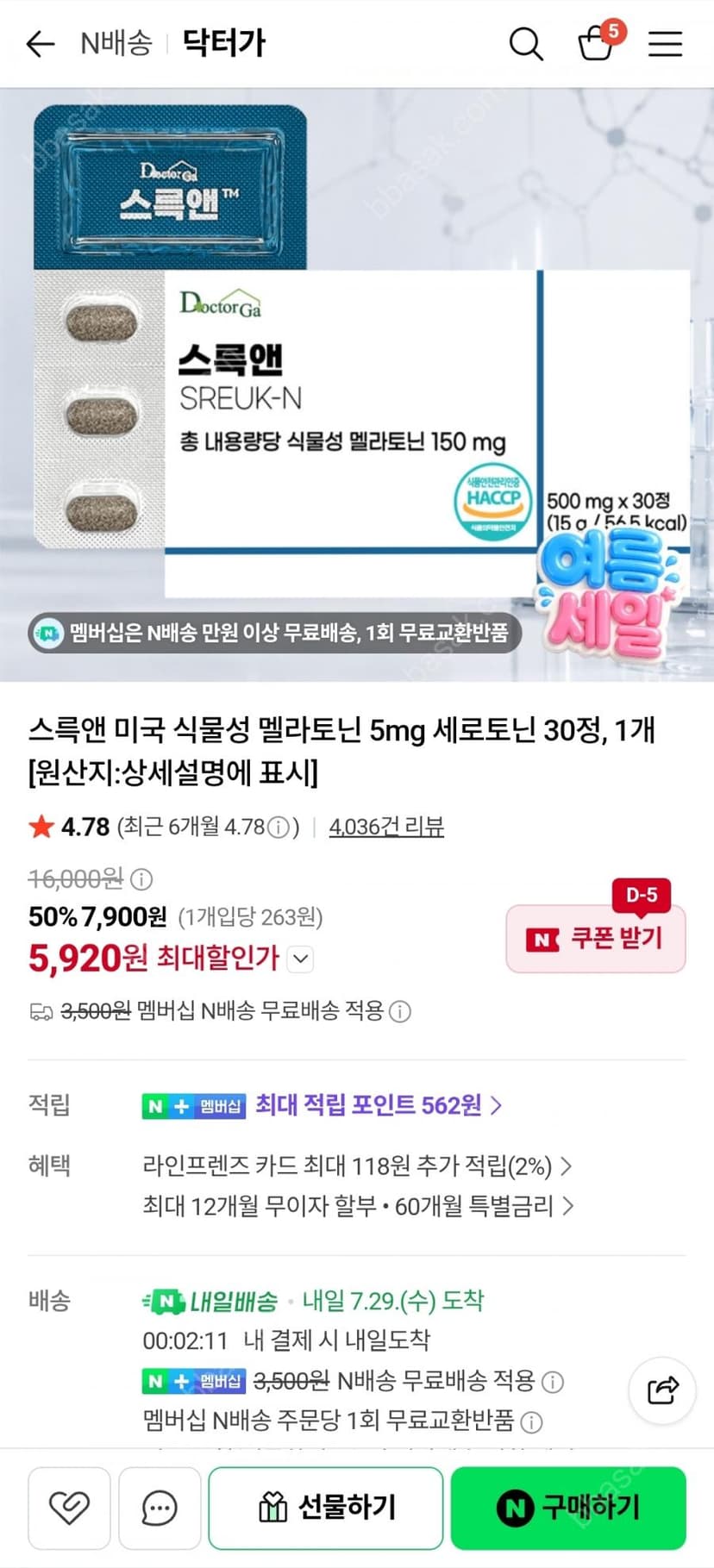Open the shopping cart with 5 items
Screen dimensions: 714x1568
(x=598, y=41)
